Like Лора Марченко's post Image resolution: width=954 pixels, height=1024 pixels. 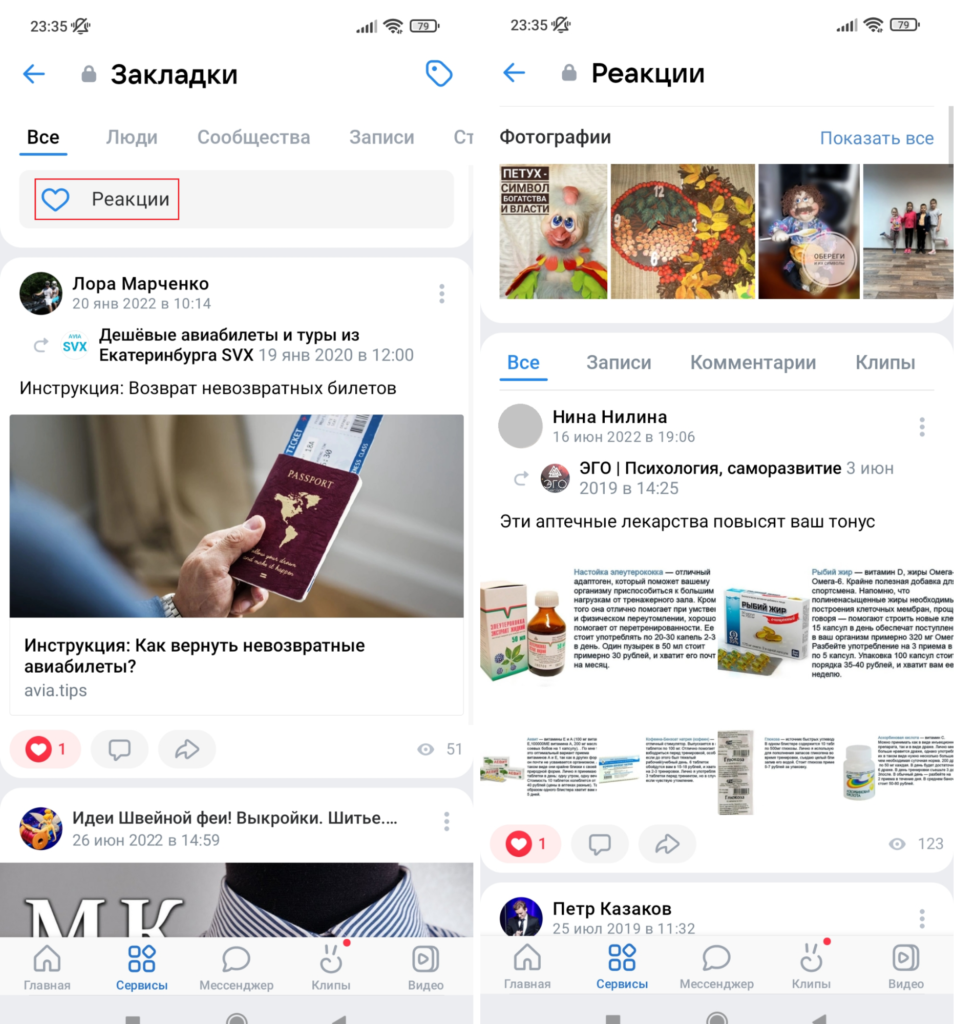click(46, 749)
